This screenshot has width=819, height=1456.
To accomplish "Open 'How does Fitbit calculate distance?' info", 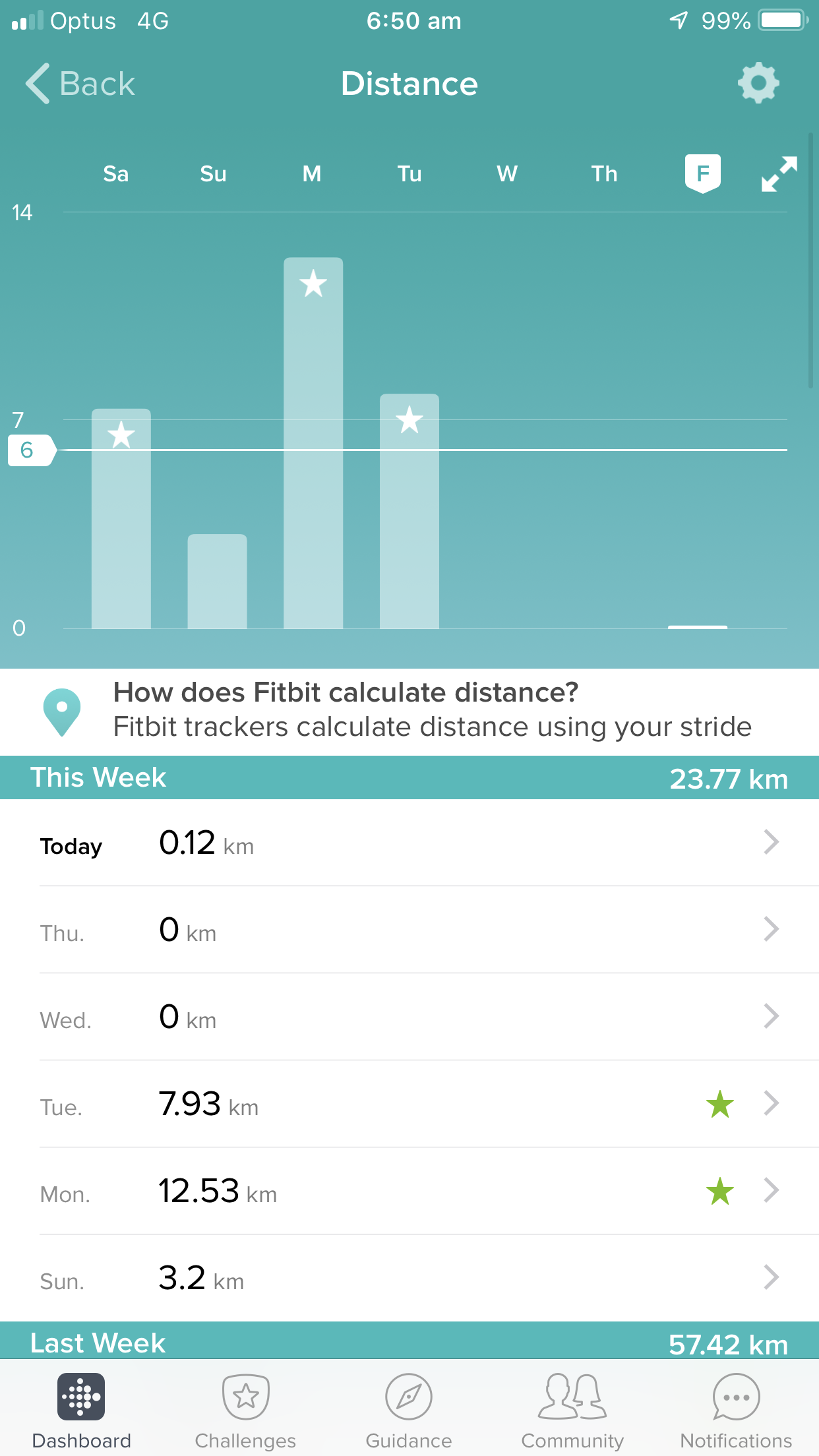I will [409, 711].
